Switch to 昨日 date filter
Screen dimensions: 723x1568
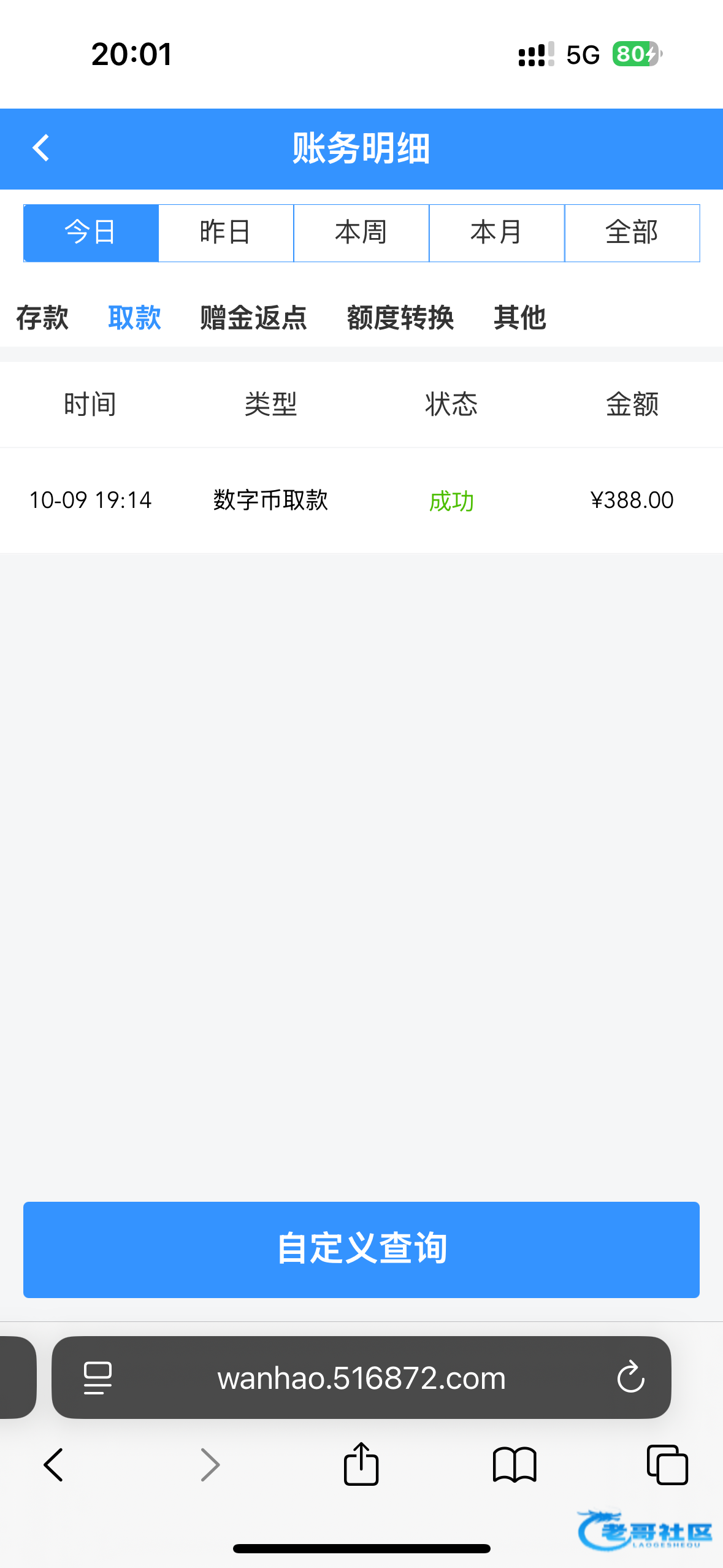(226, 233)
